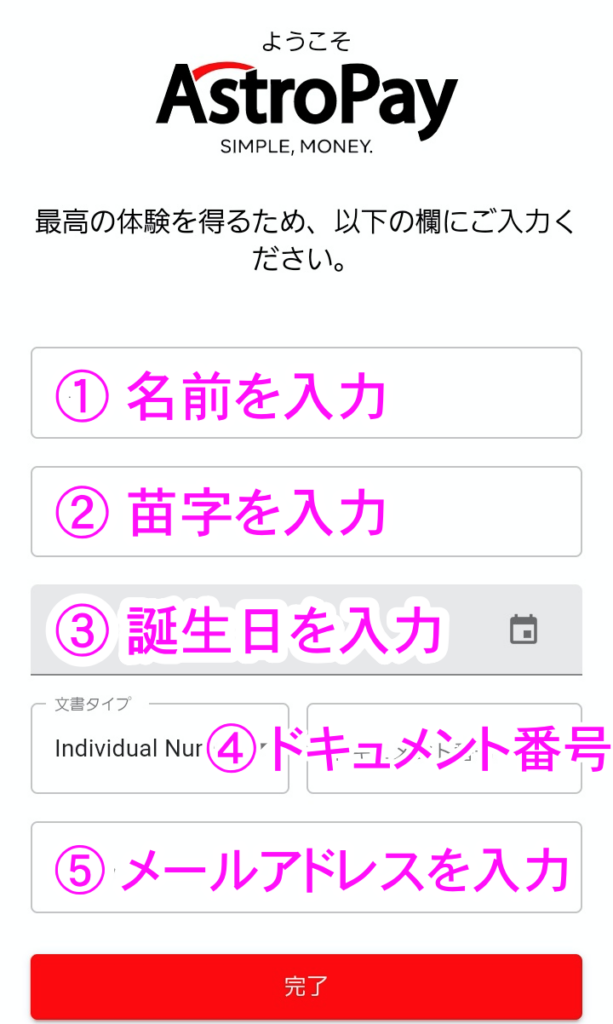Focus the last name input field
613x1024 pixels.
pyautogui.click(x=306, y=511)
